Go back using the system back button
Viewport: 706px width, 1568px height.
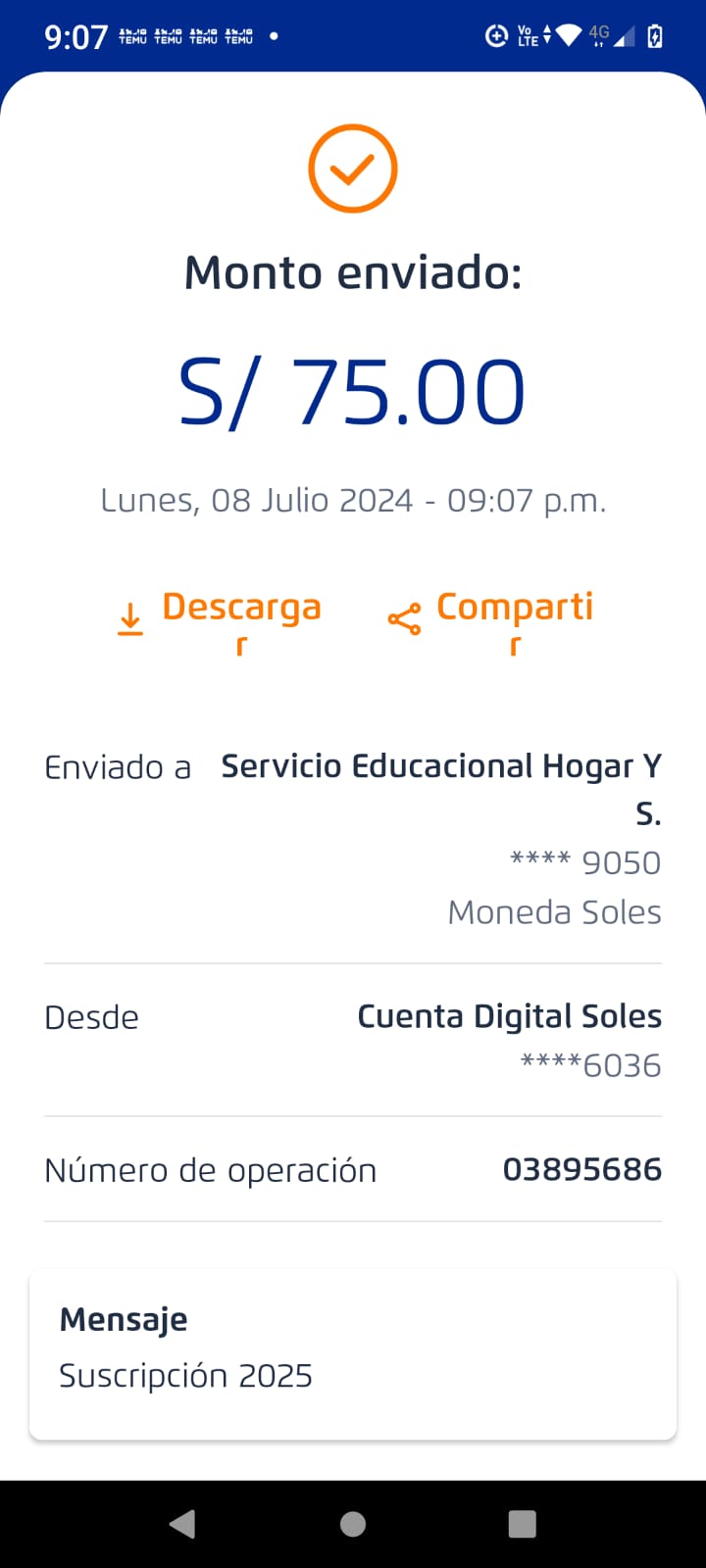(182, 1524)
